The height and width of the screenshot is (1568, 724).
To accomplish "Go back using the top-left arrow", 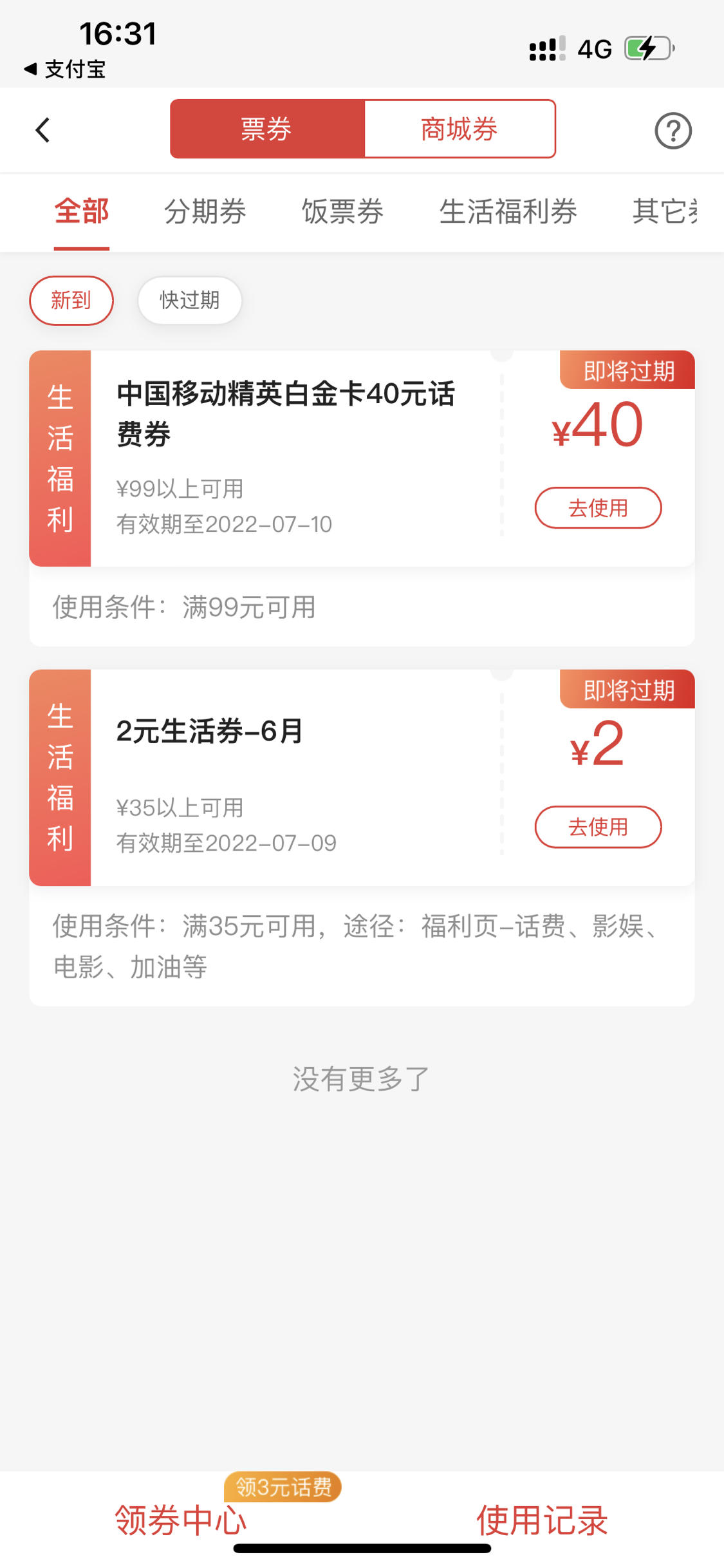I will pos(42,130).
